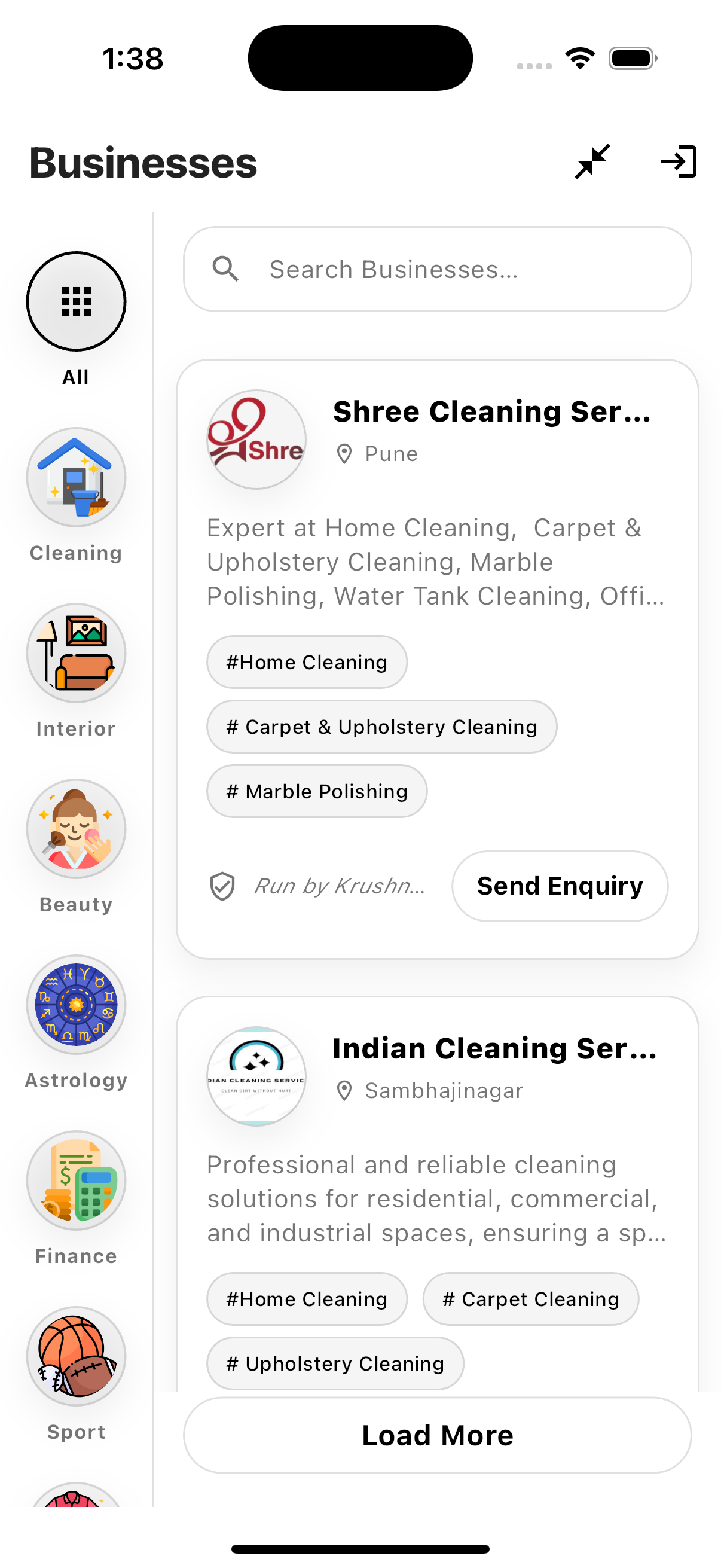Viewport: 721px width, 1568px height.
Task: Switch to Interior category
Action: coord(76,653)
